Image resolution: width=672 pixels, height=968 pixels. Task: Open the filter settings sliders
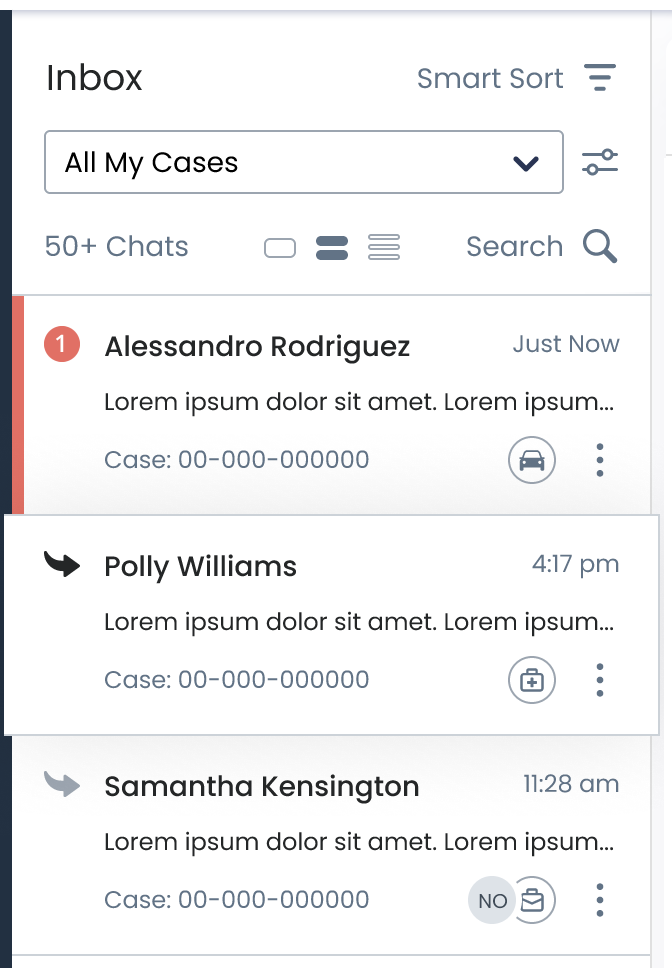[600, 162]
